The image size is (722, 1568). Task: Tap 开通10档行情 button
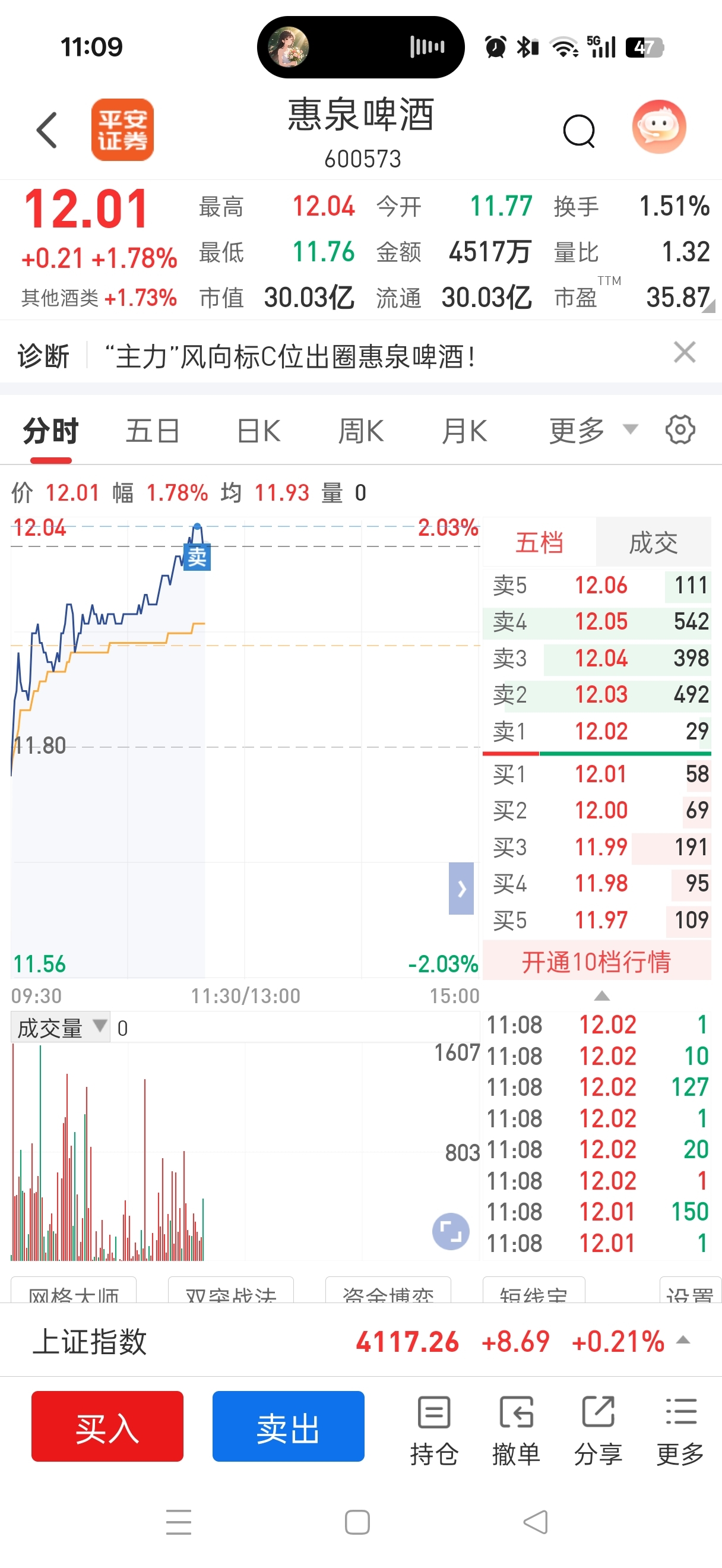(x=597, y=962)
